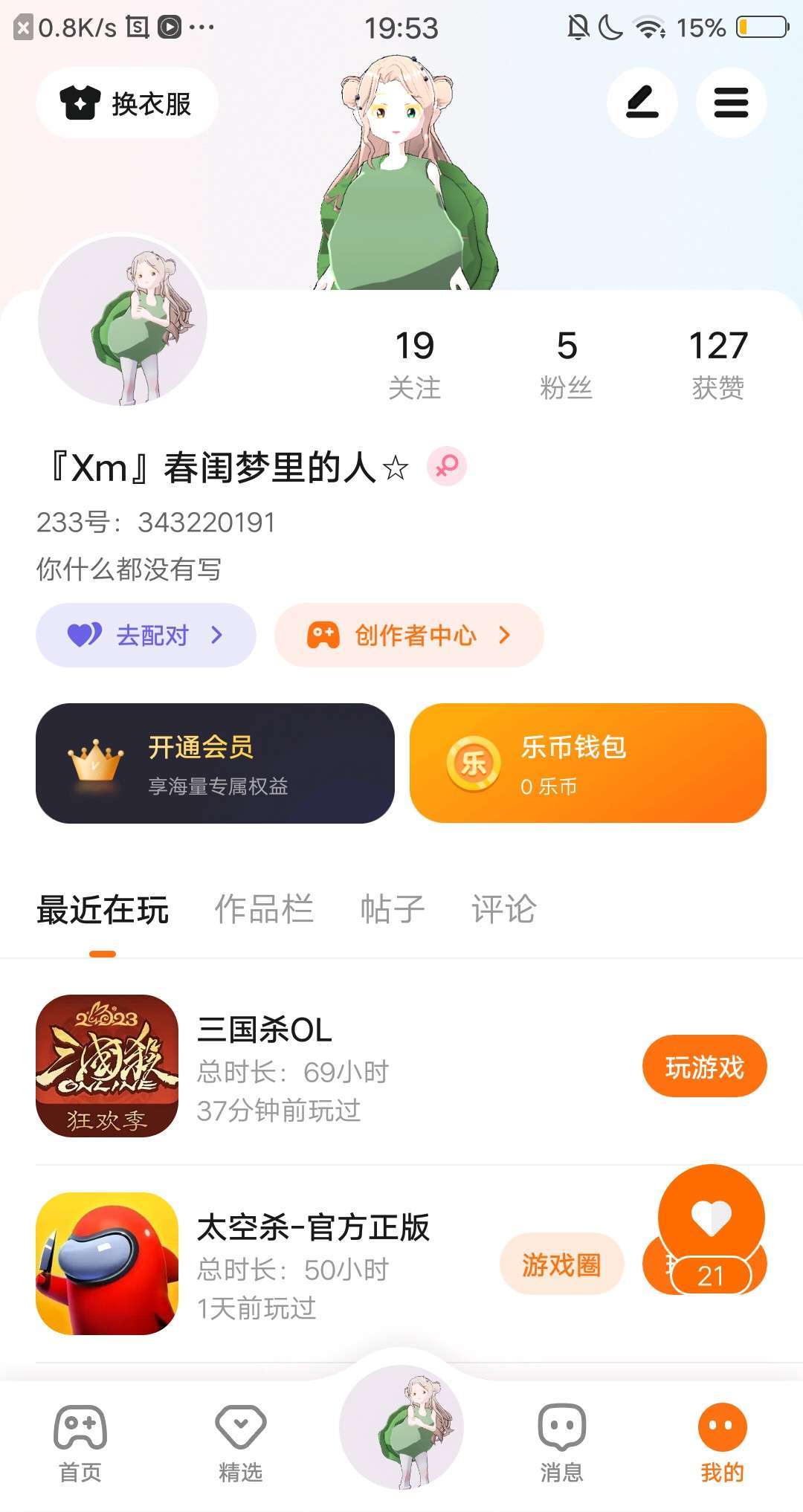View the 关注 following list

415,364
